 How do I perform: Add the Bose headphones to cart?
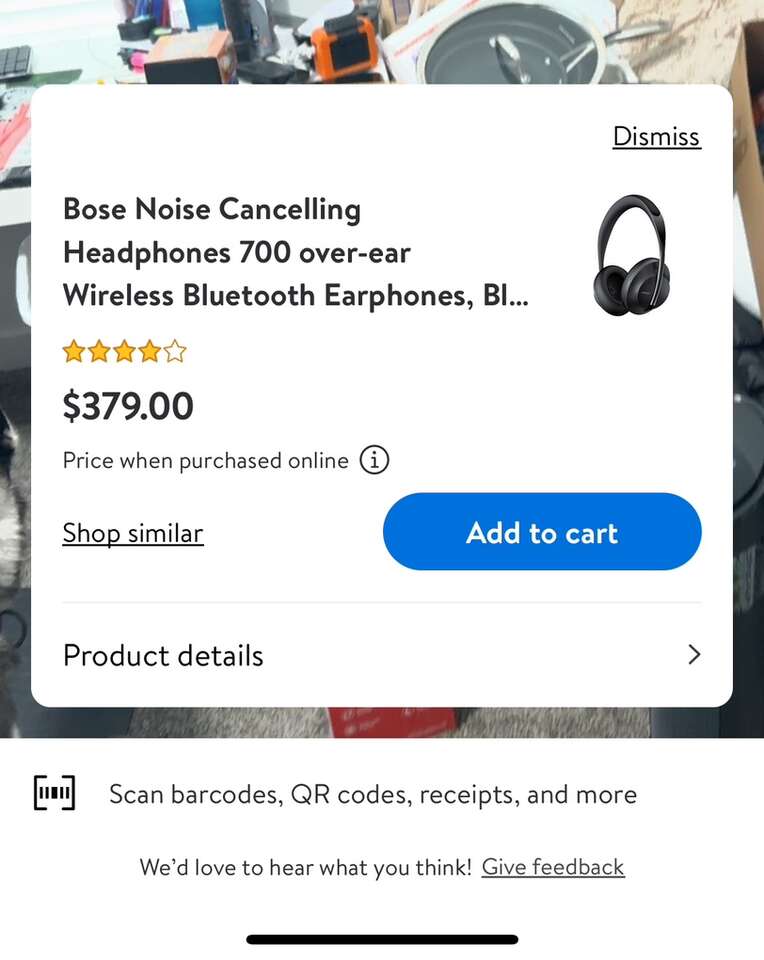pyautogui.click(x=542, y=532)
